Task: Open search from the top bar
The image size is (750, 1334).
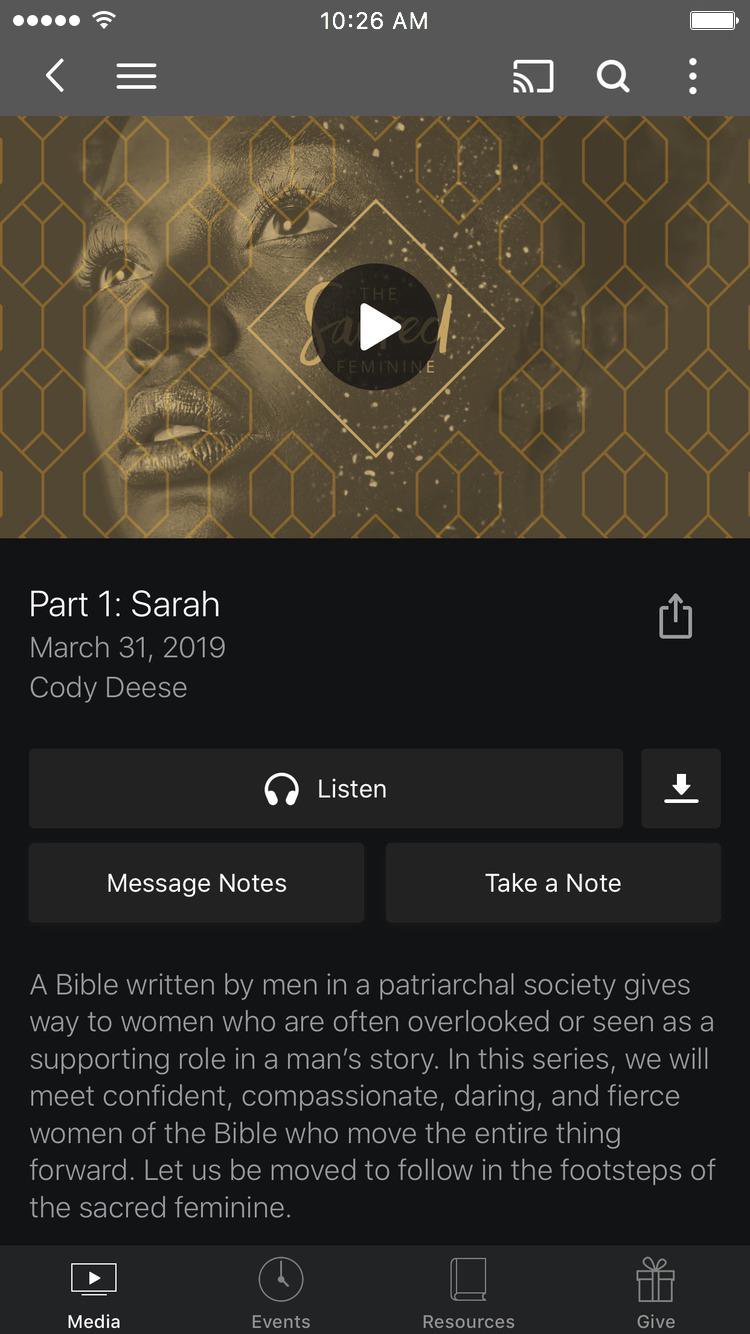Action: [613, 76]
